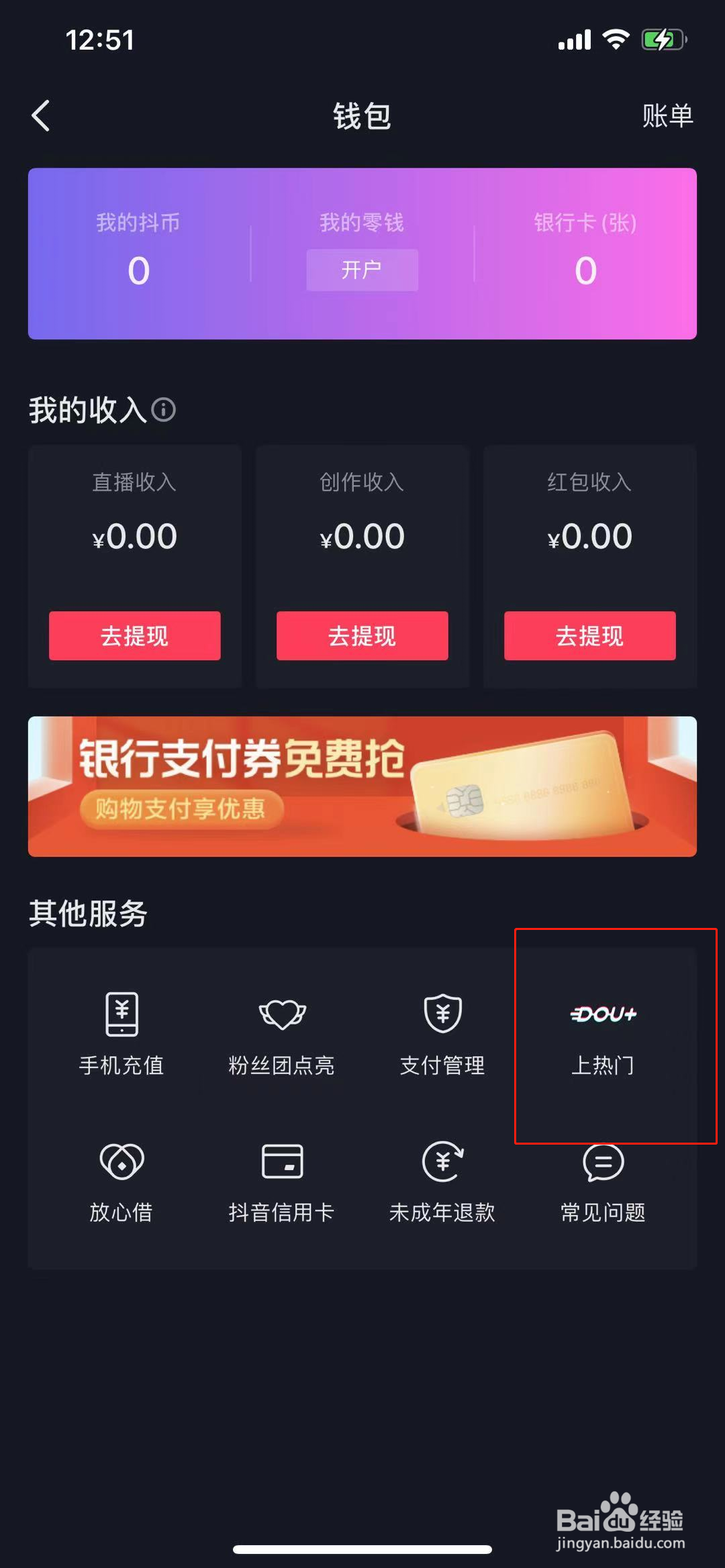Open 支付管理 settings
Image resolution: width=725 pixels, height=1568 pixels.
442,1033
